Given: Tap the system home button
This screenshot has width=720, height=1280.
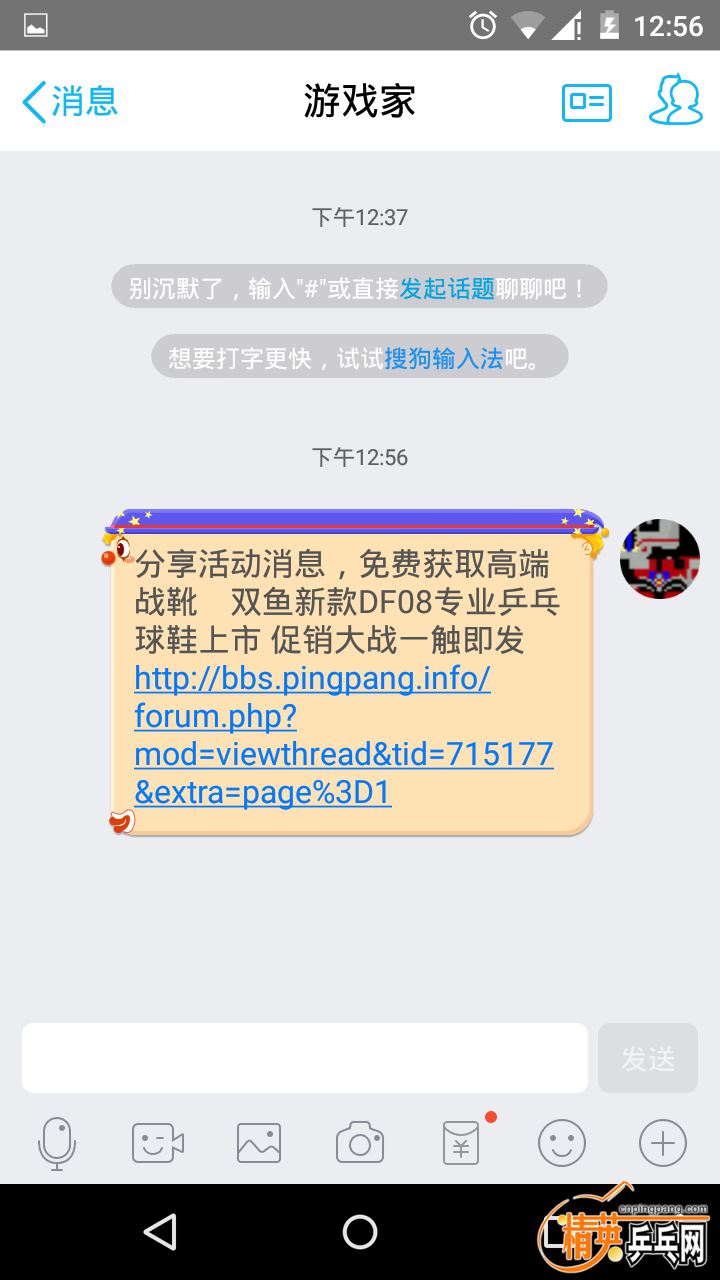Looking at the screenshot, I should click(360, 1232).
